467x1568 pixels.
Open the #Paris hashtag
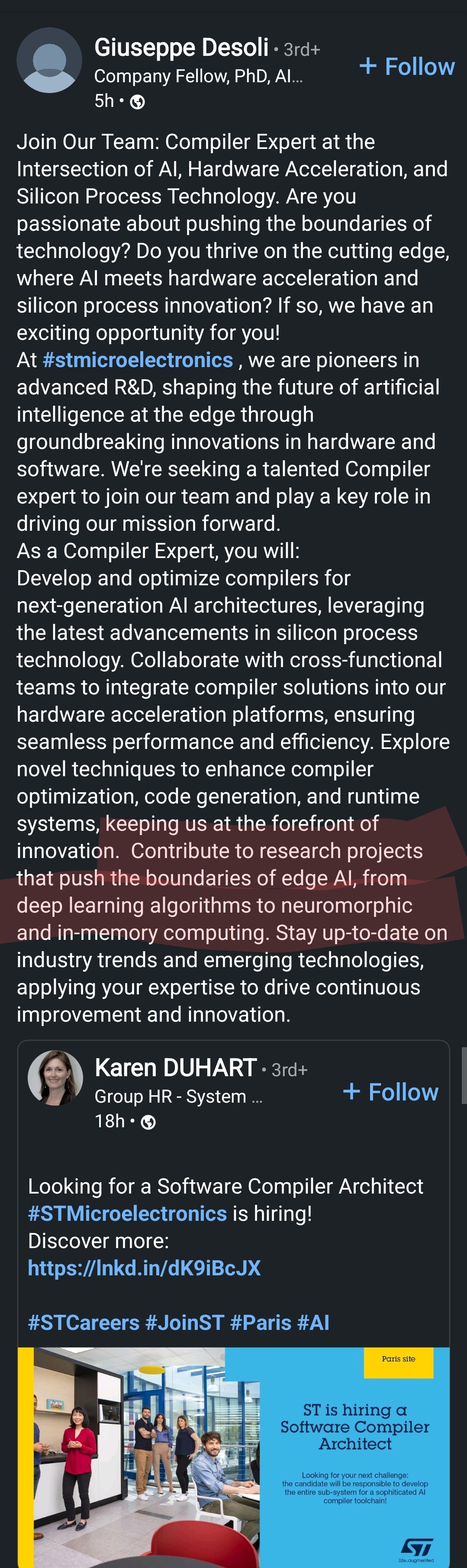click(x=261, y=1322)
